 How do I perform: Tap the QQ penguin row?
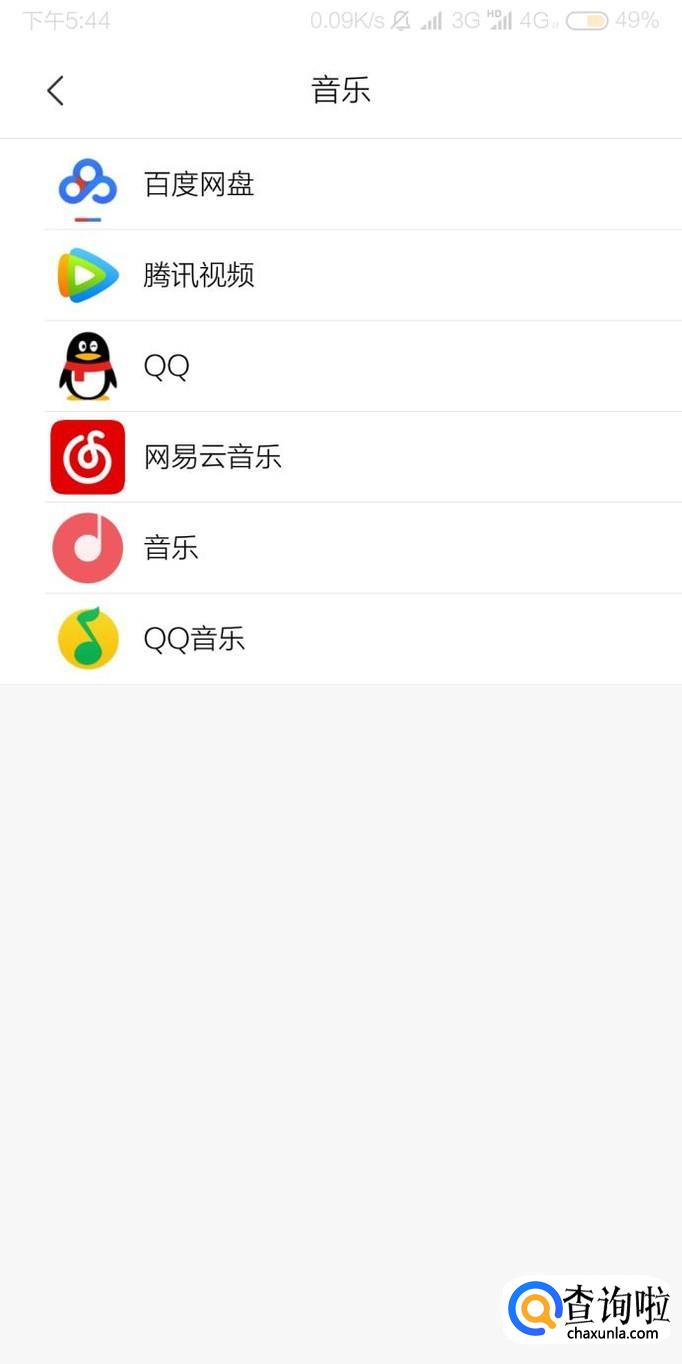tap(167, 366)
